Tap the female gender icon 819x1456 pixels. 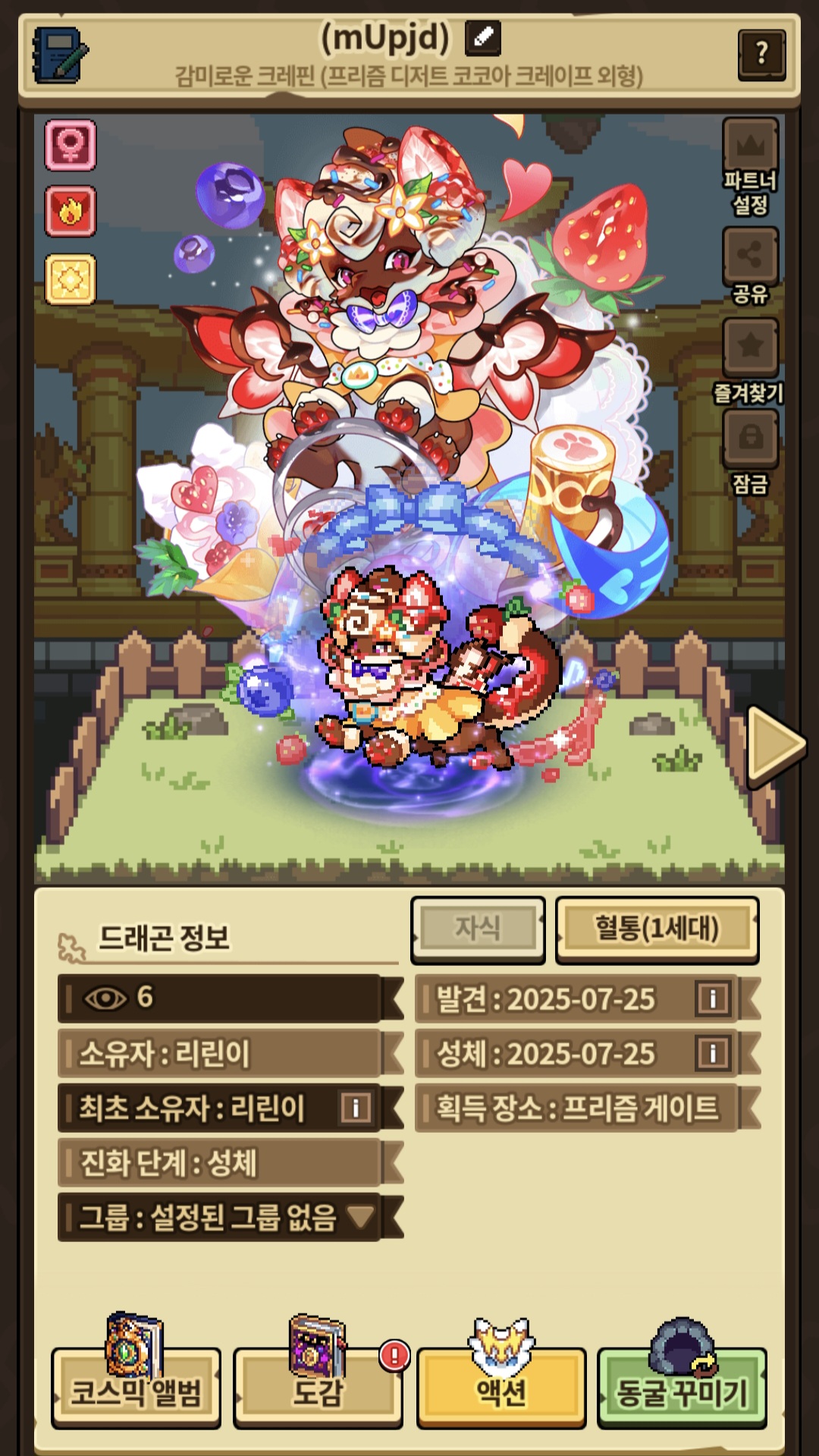coord(71,144)
